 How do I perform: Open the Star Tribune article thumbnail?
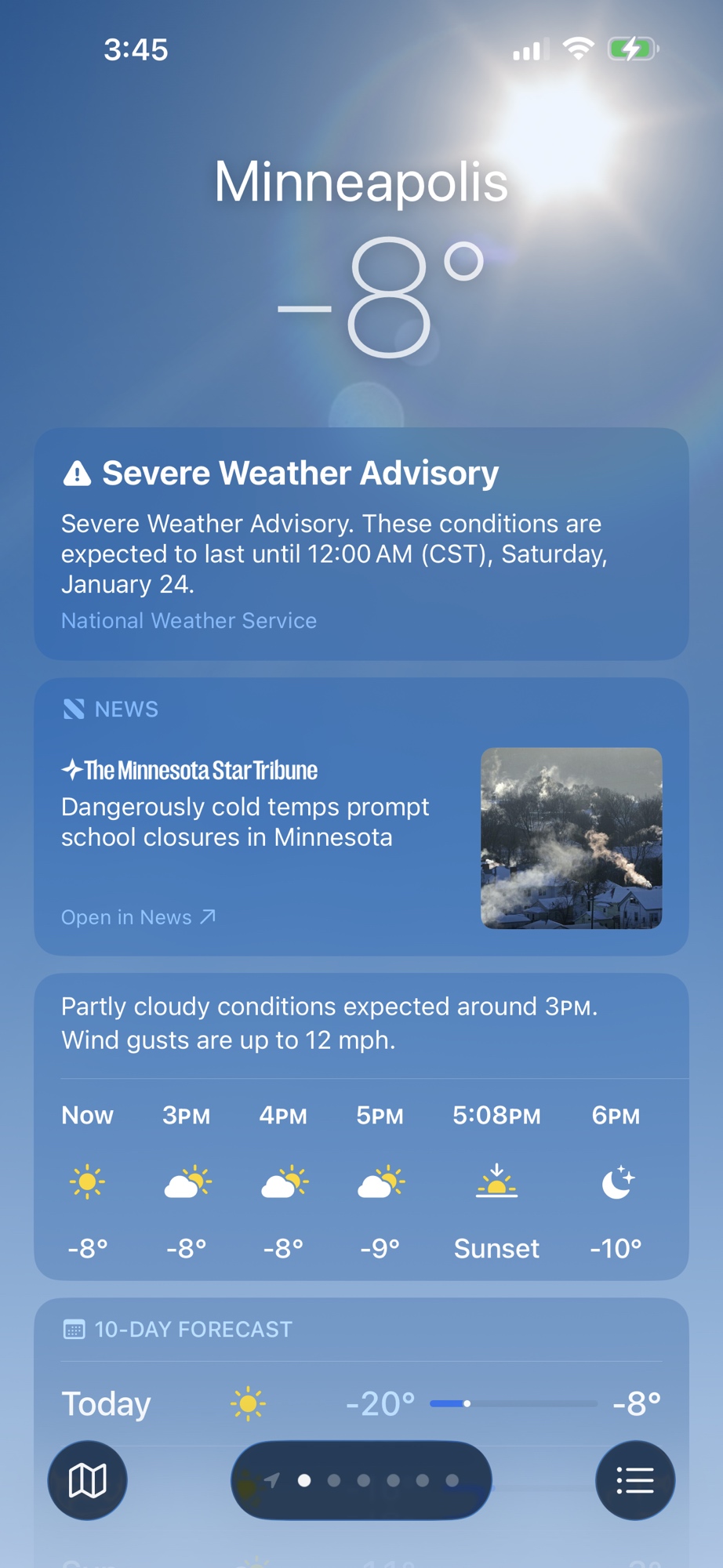click(x=571, y=837)
